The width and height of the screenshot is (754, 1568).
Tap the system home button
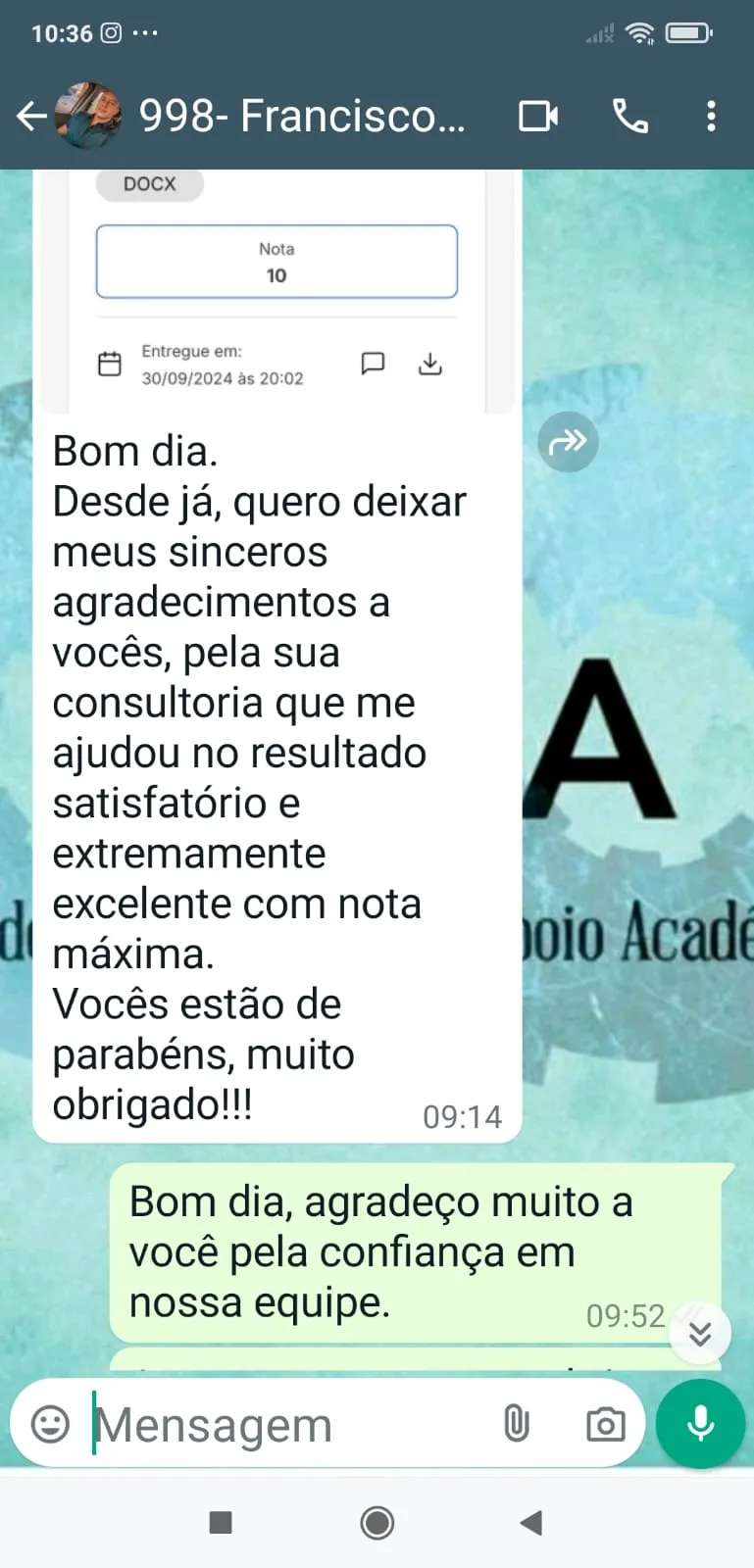377,1523
